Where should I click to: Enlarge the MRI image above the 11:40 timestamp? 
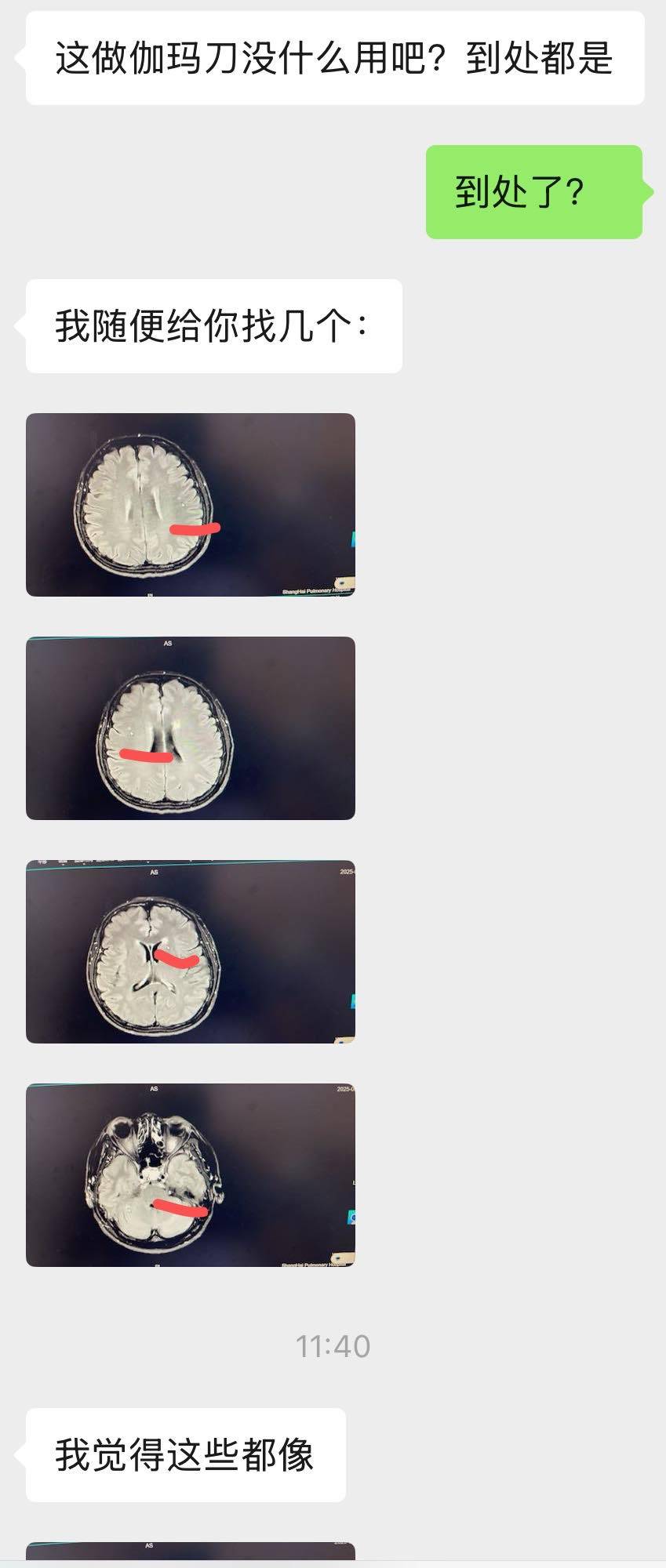point(190,1174)
